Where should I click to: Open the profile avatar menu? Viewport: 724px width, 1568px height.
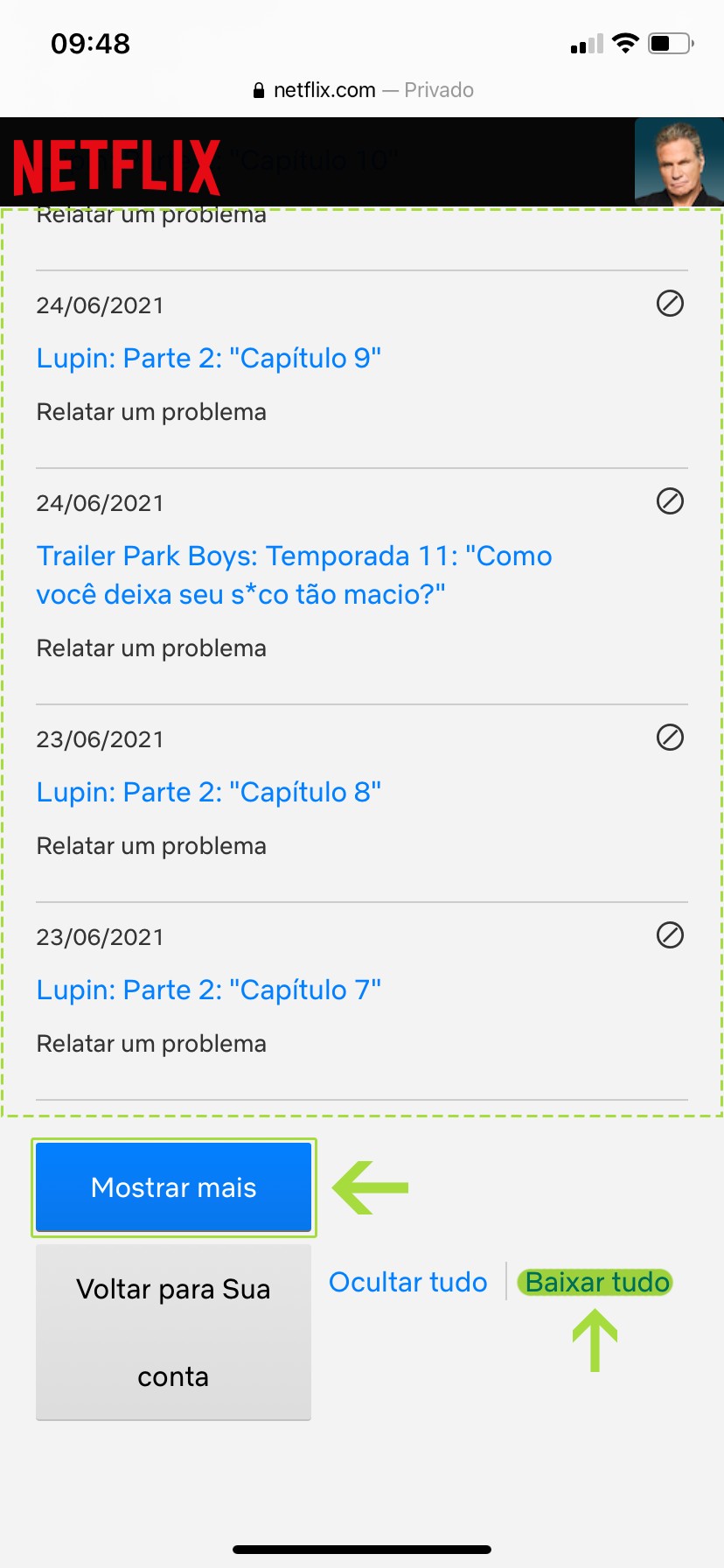point(679,163)
